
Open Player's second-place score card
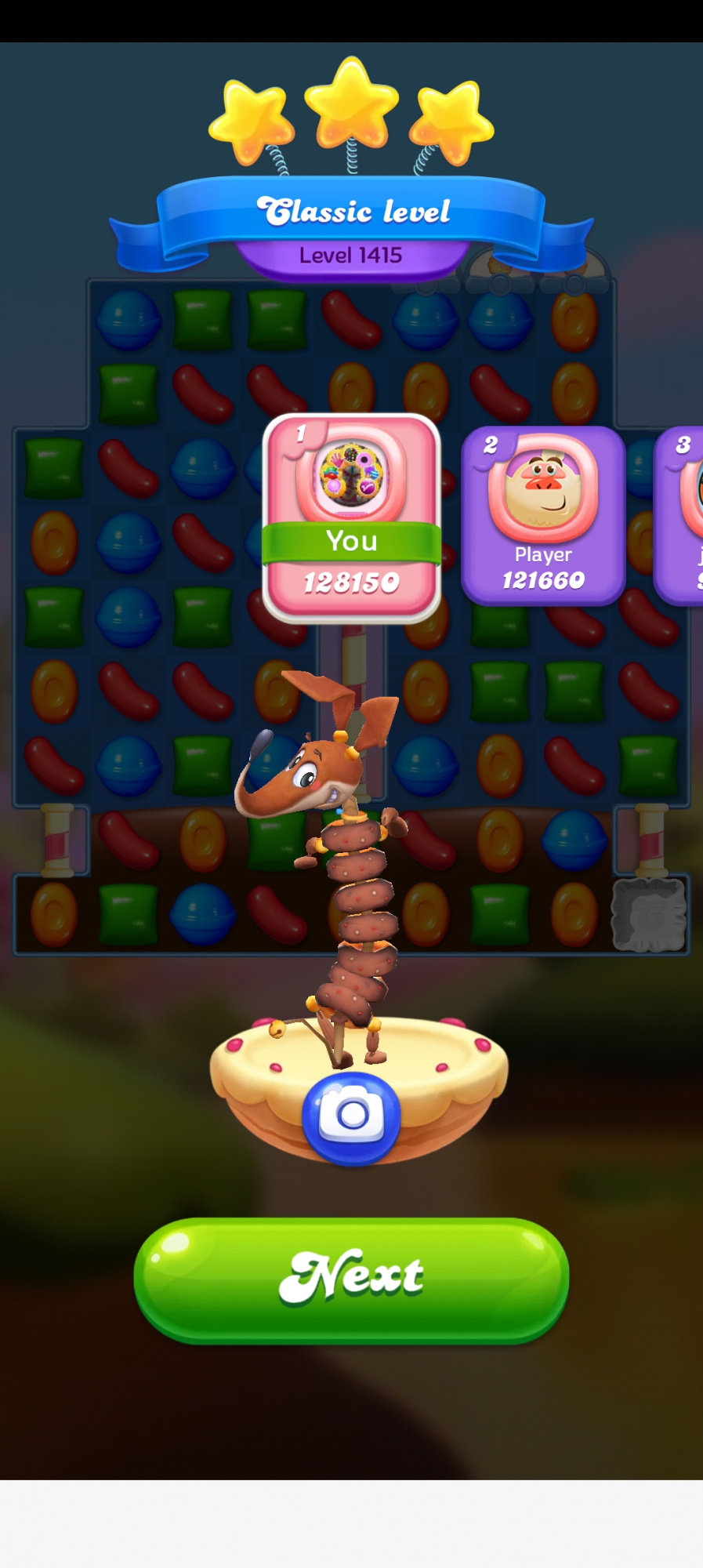(x=543, y=516)
